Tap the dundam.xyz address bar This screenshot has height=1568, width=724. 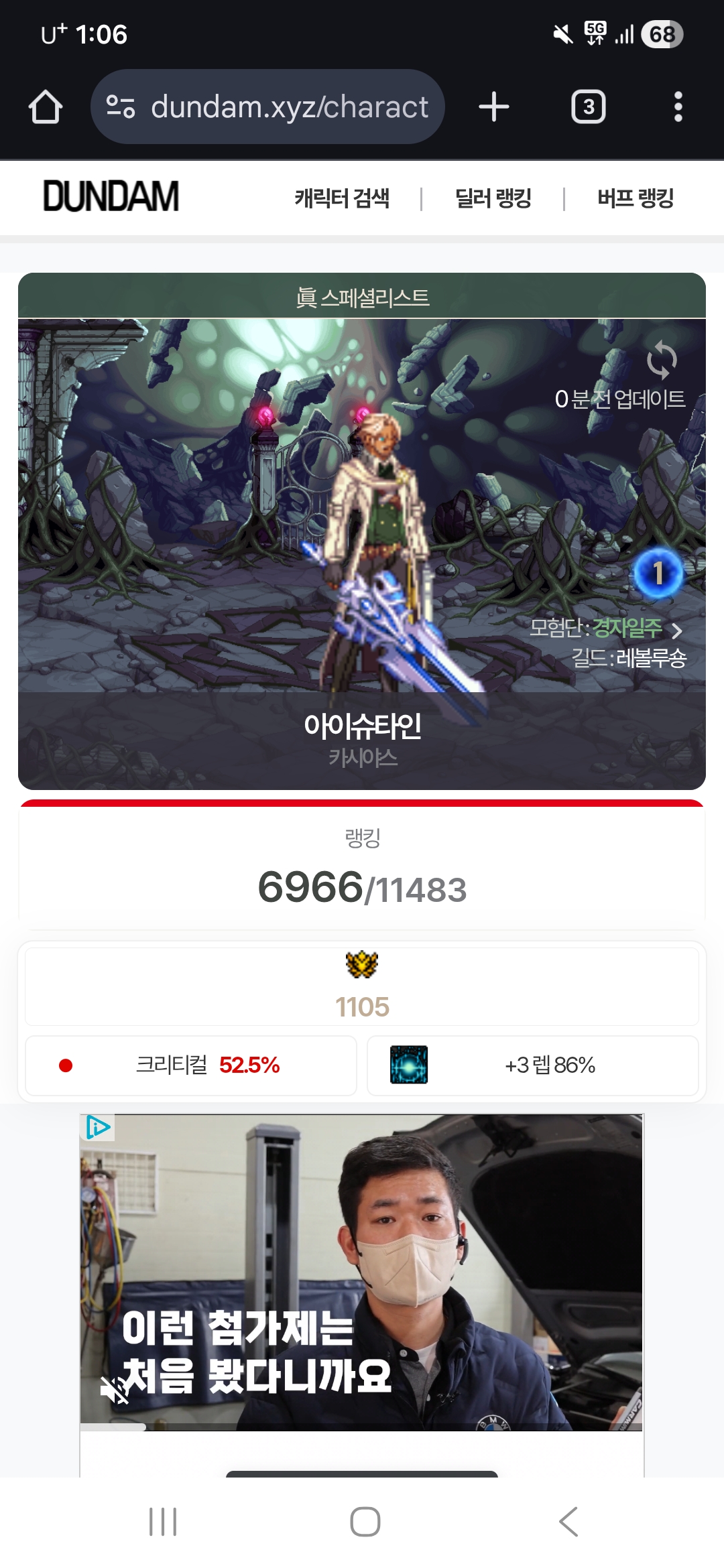coord(268,107)
